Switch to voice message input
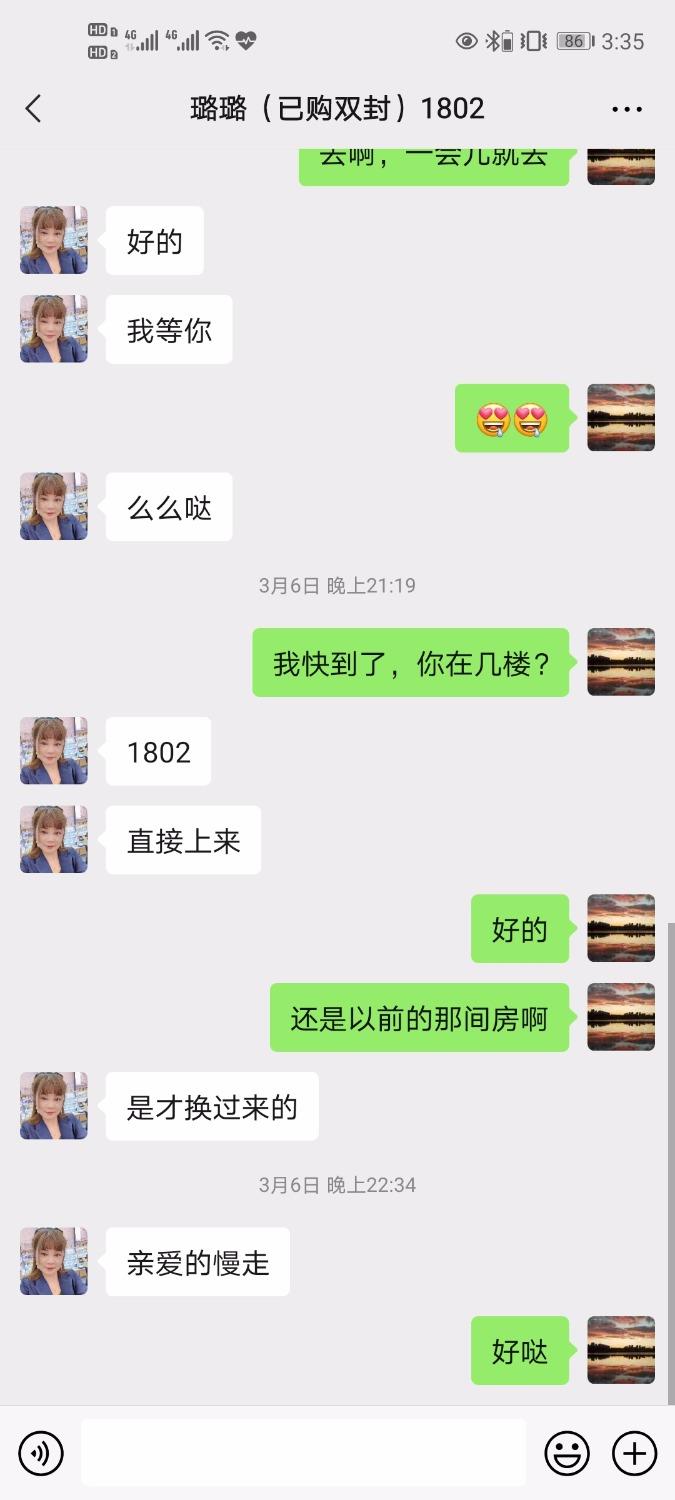Image resolution: width=675 pixels, height=1500 pixels. point(41,1453)
